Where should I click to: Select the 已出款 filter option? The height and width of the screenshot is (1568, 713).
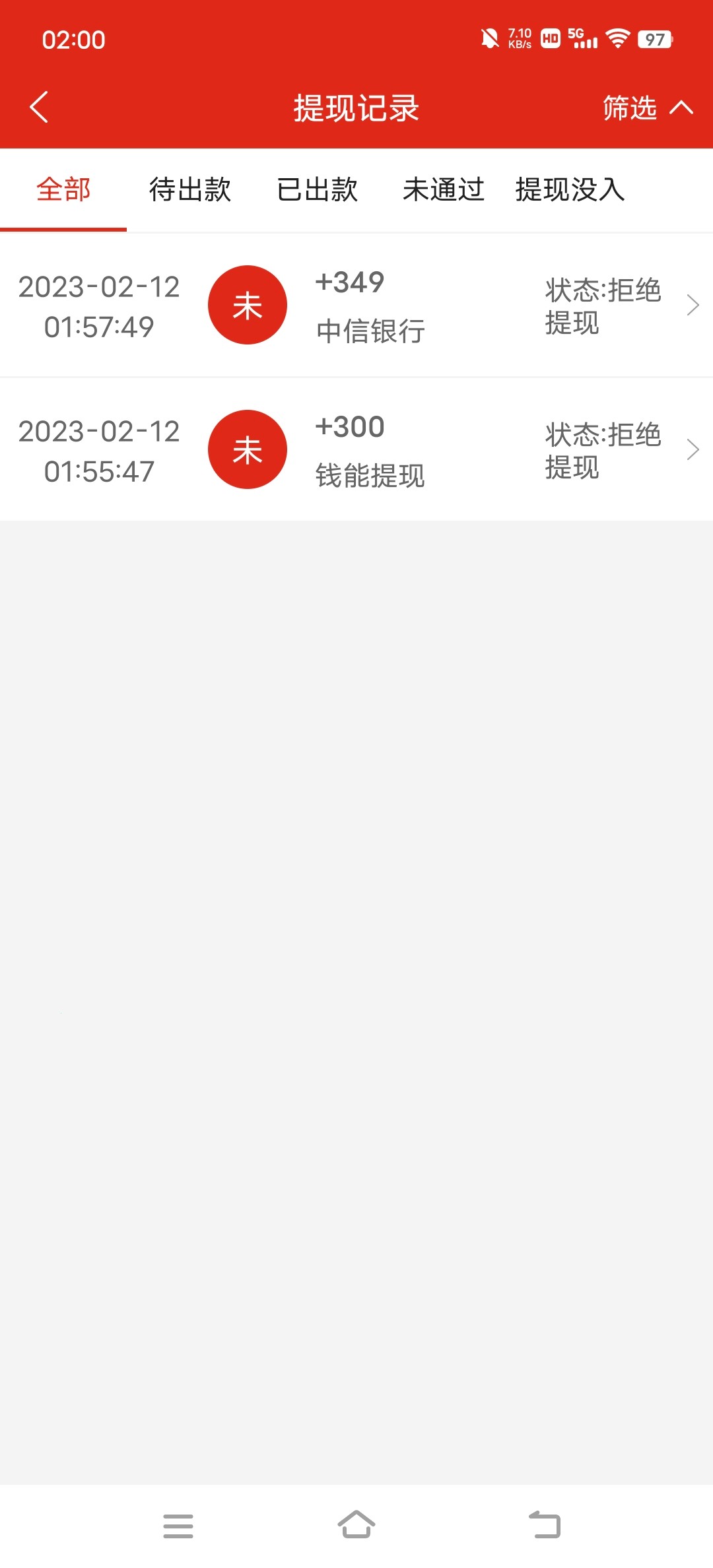pyautogui.click(x=318, y=190)
